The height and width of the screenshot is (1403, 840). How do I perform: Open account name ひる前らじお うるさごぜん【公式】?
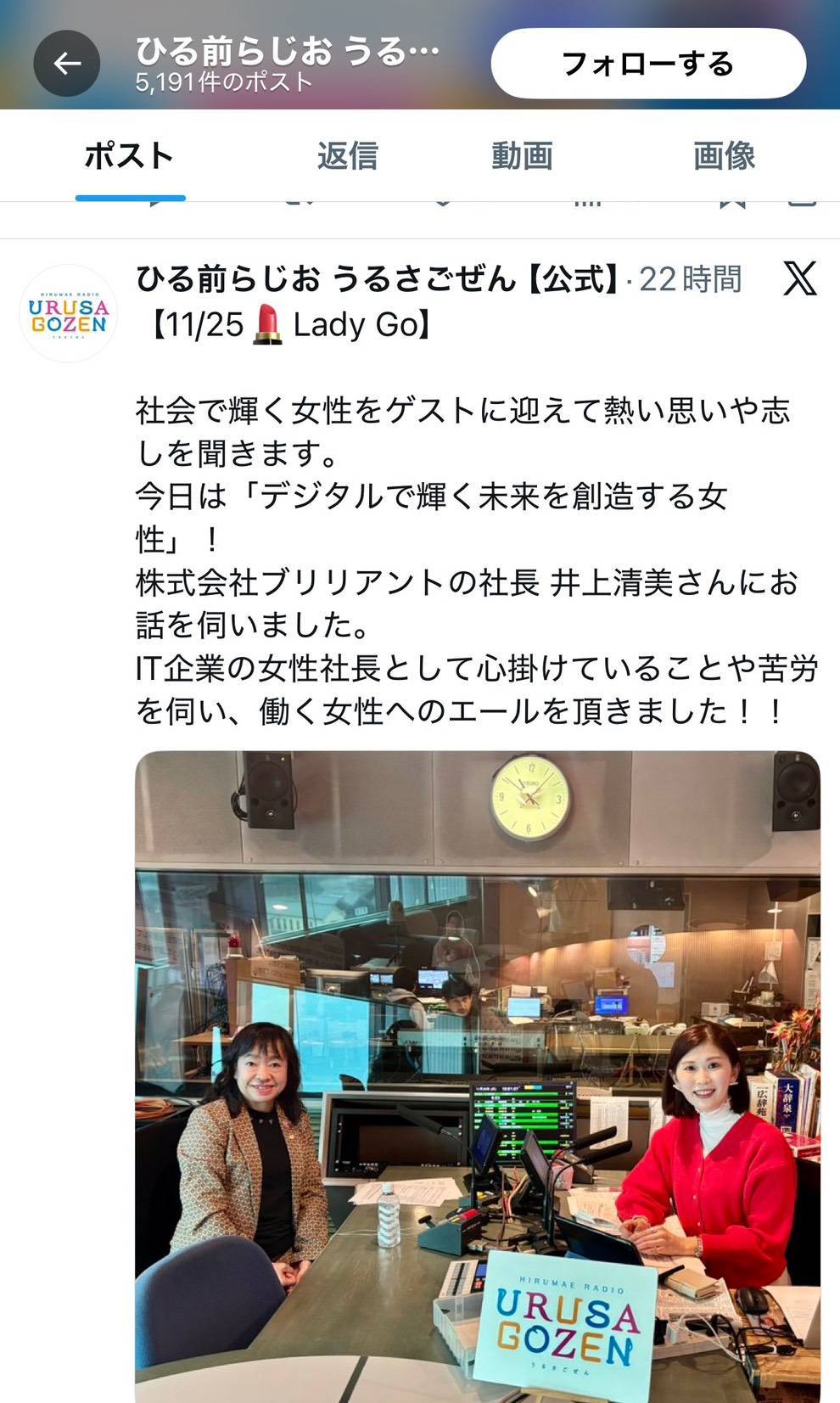378,278
